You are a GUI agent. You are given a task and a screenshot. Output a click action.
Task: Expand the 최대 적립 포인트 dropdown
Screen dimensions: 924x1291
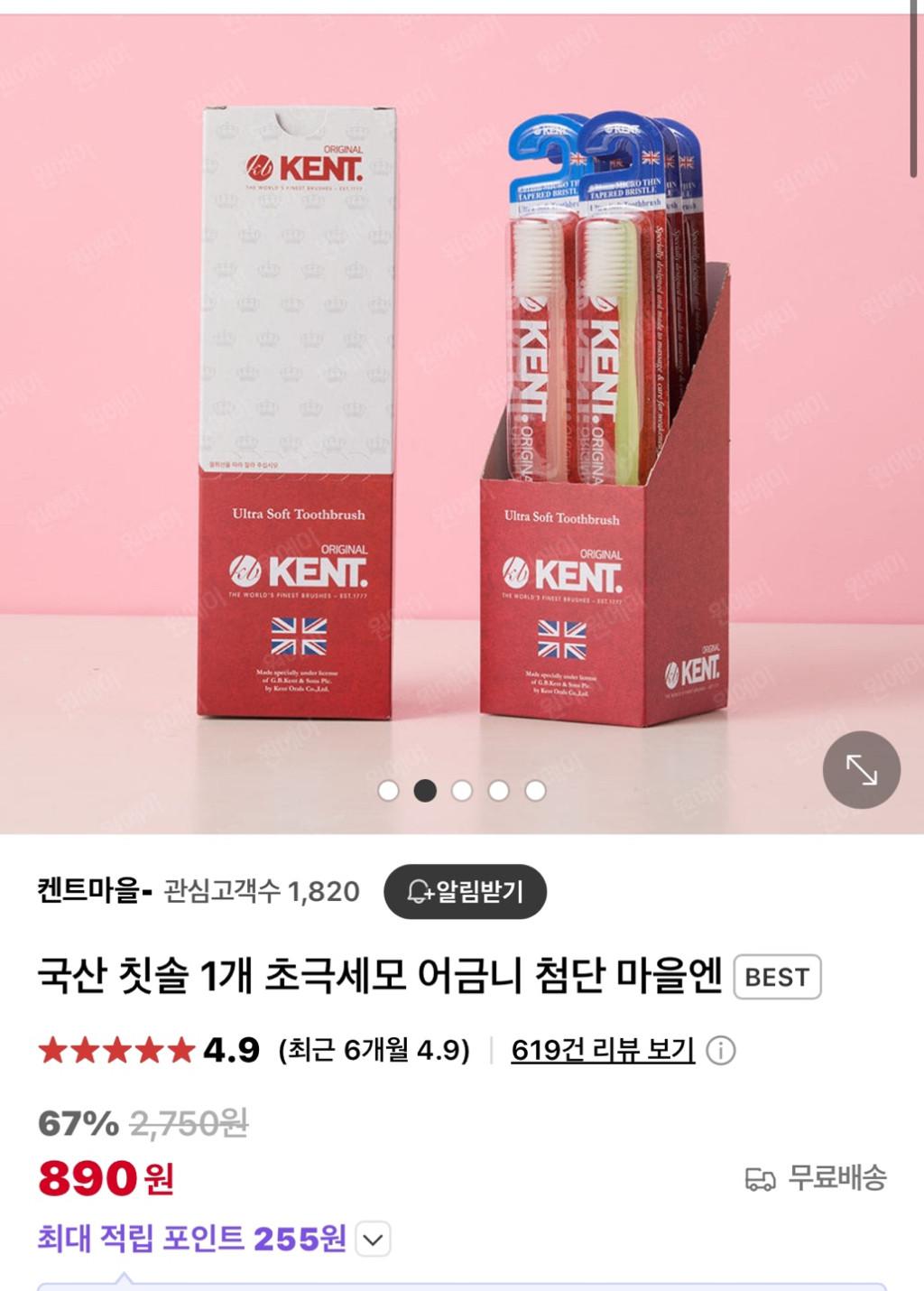pyautogui.click(x=373, y=1239)
